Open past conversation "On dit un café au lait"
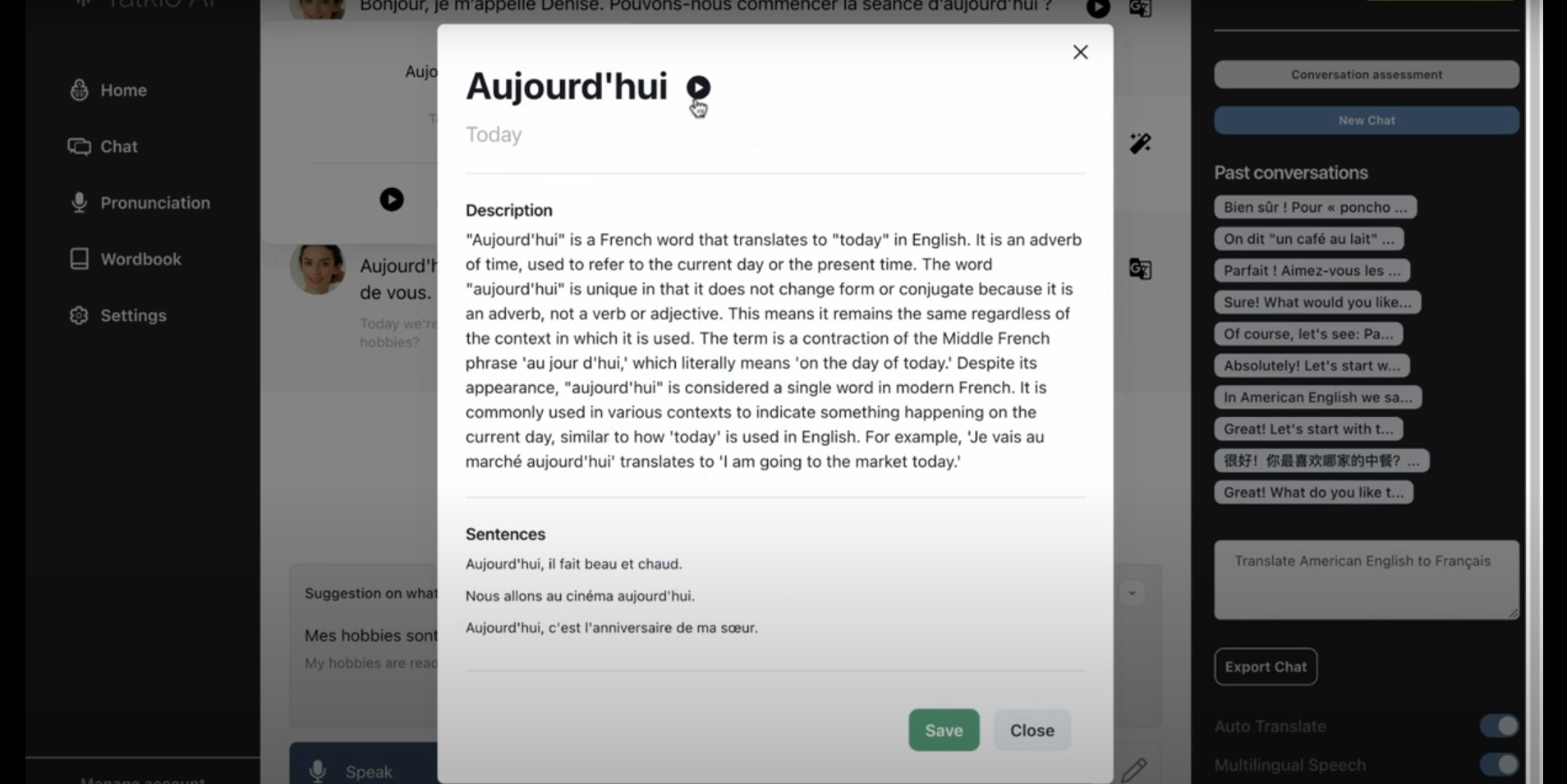 [1308, 239]
